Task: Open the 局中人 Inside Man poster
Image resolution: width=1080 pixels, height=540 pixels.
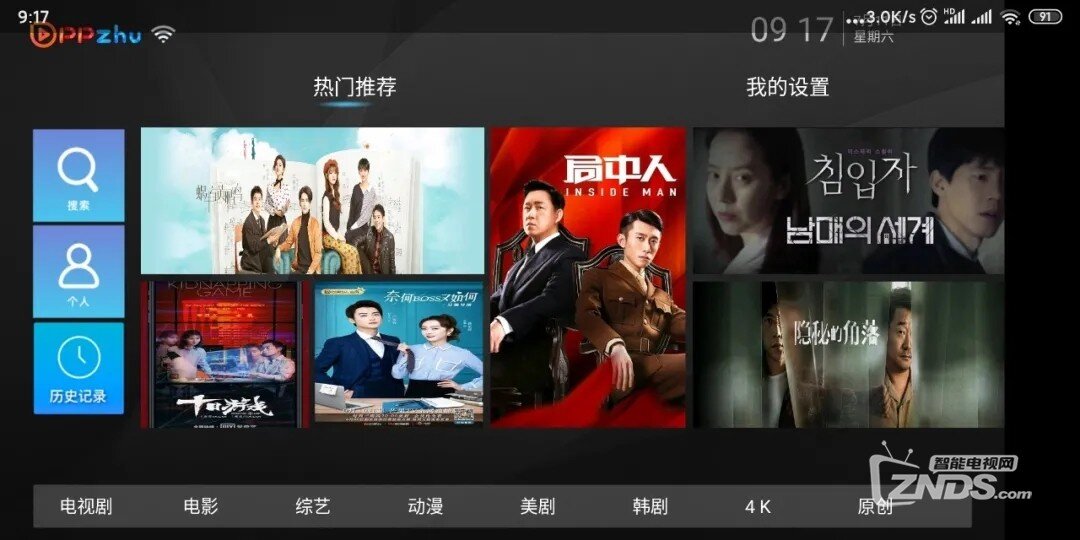Action: click(x=588, y=277)
